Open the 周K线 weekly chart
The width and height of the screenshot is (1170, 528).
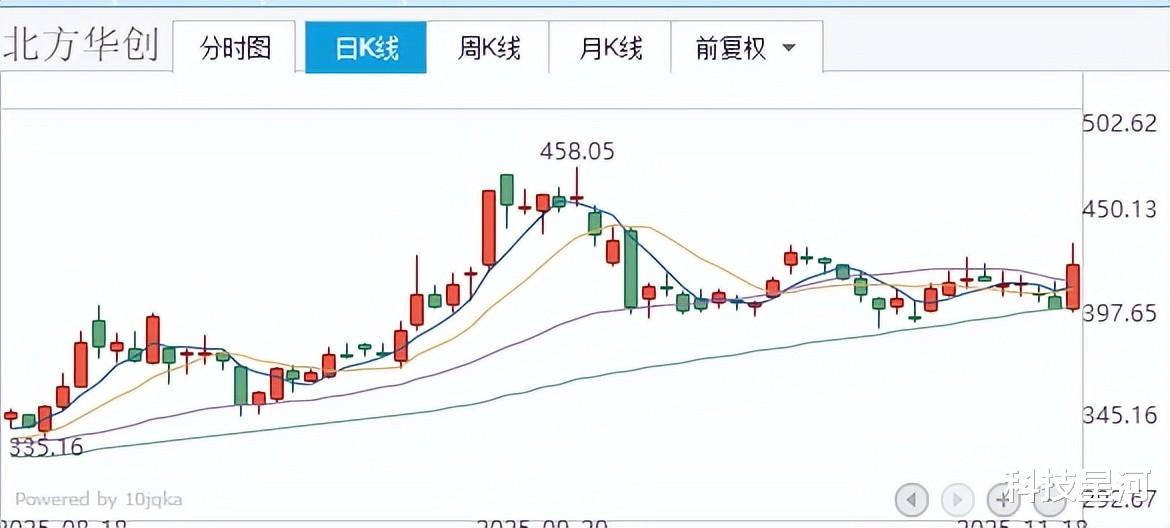[x=488, y=48]
